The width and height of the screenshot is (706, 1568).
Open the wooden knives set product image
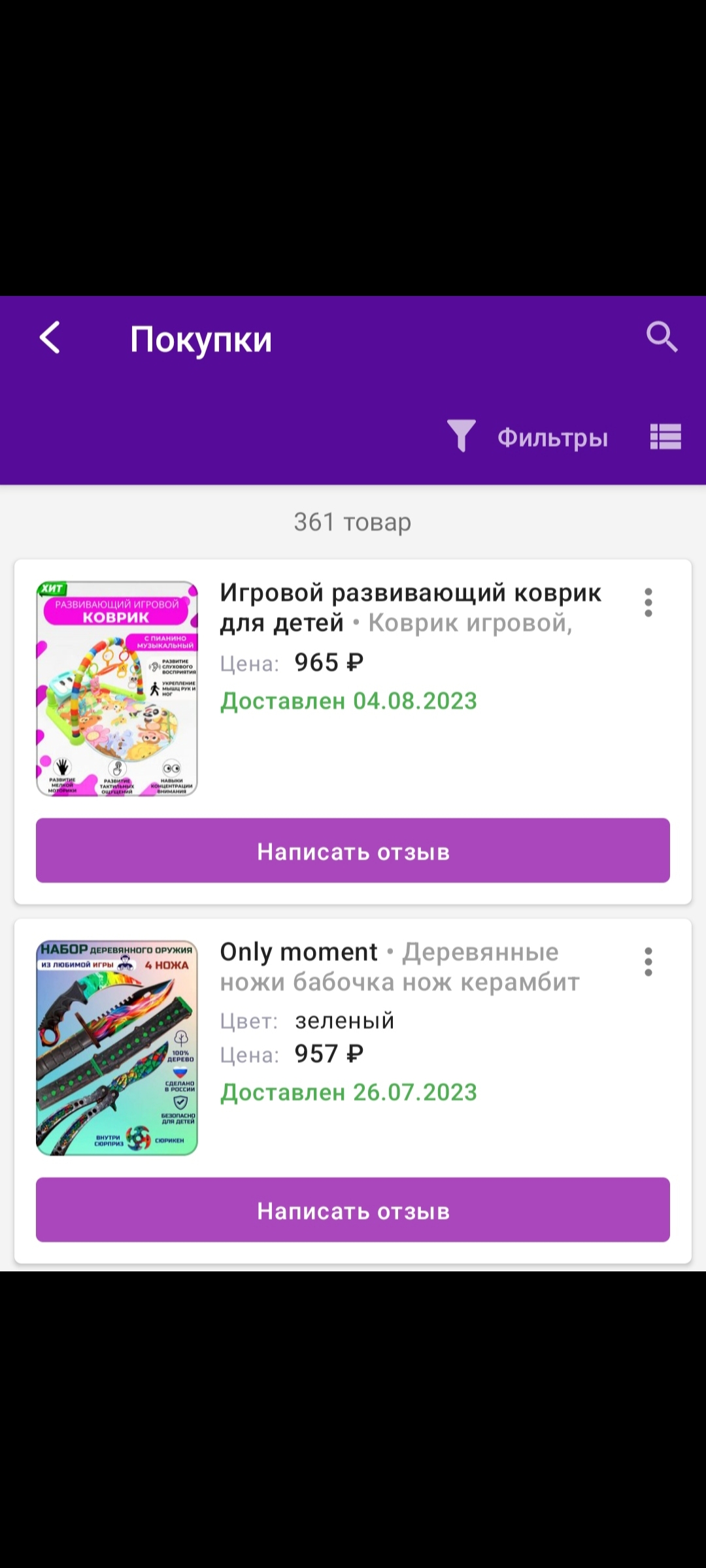[x=117, y=1047]
